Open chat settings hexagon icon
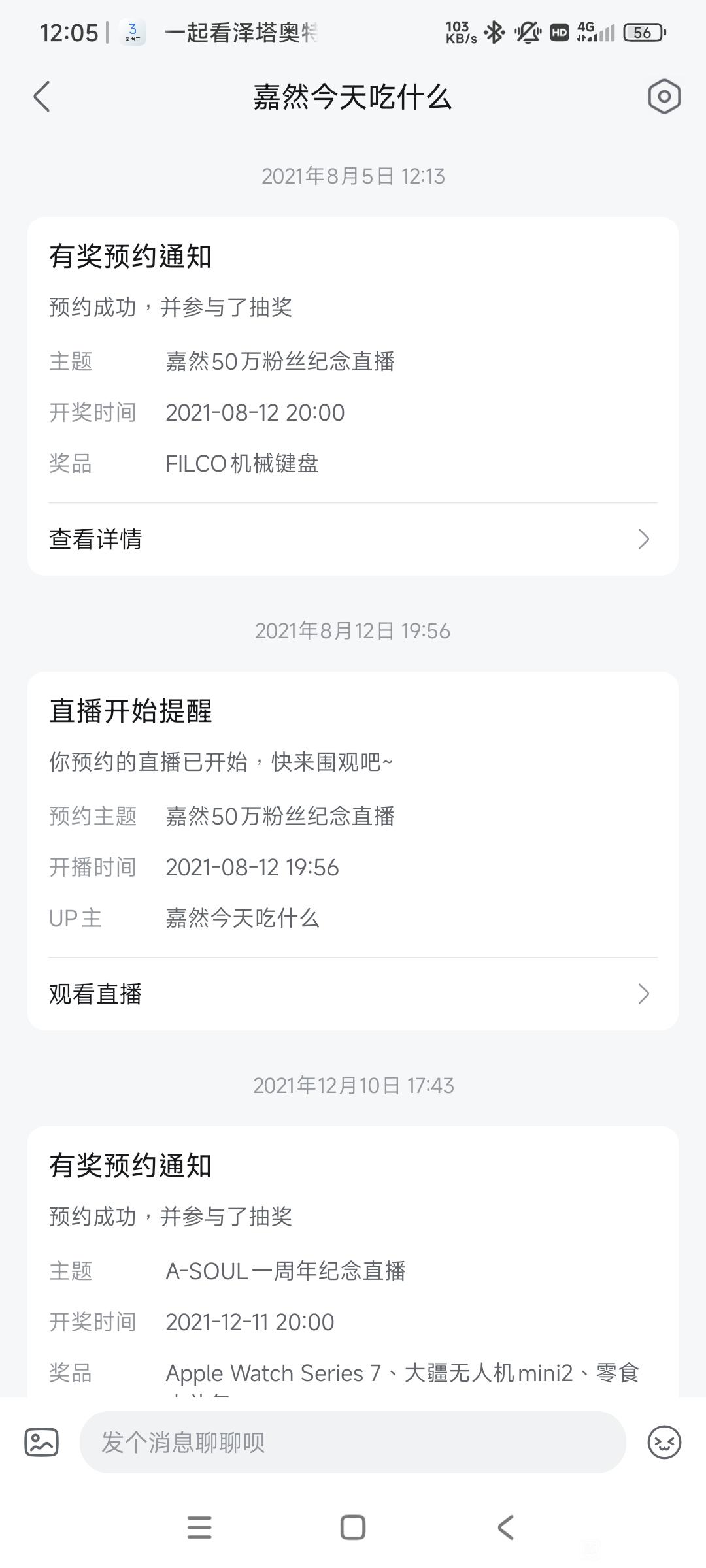Image resolution: width=706 pixels, height=1568 pixels. pos(664,97)
